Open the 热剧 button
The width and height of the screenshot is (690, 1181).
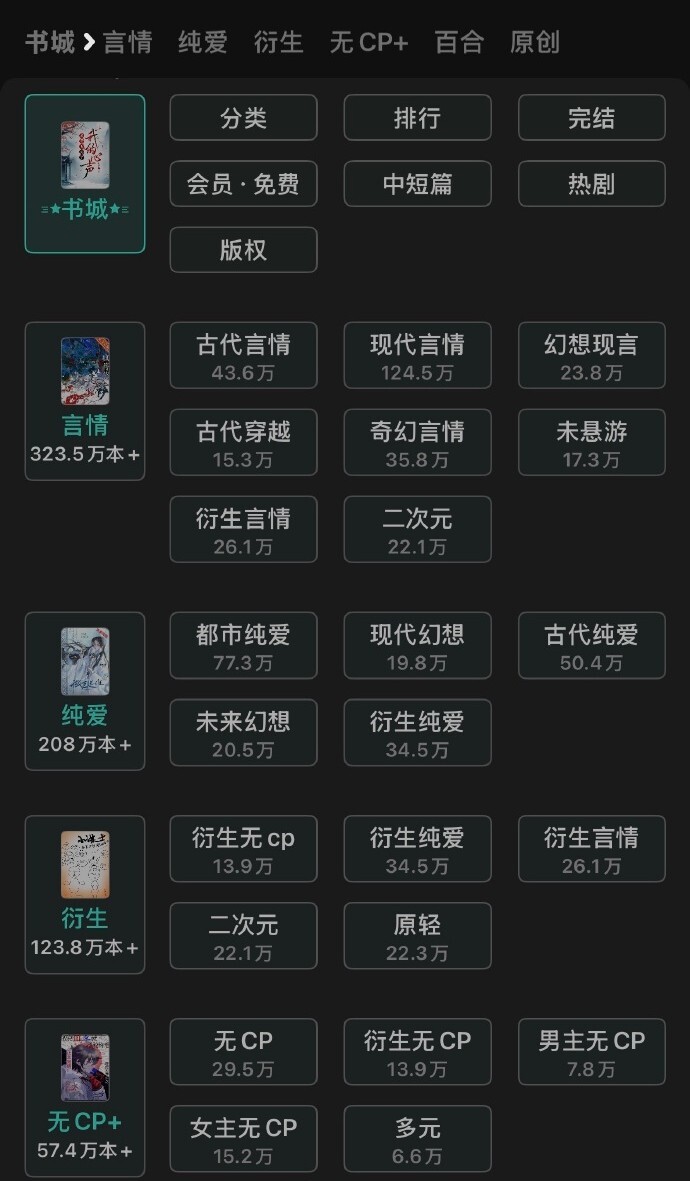point(591,184)
